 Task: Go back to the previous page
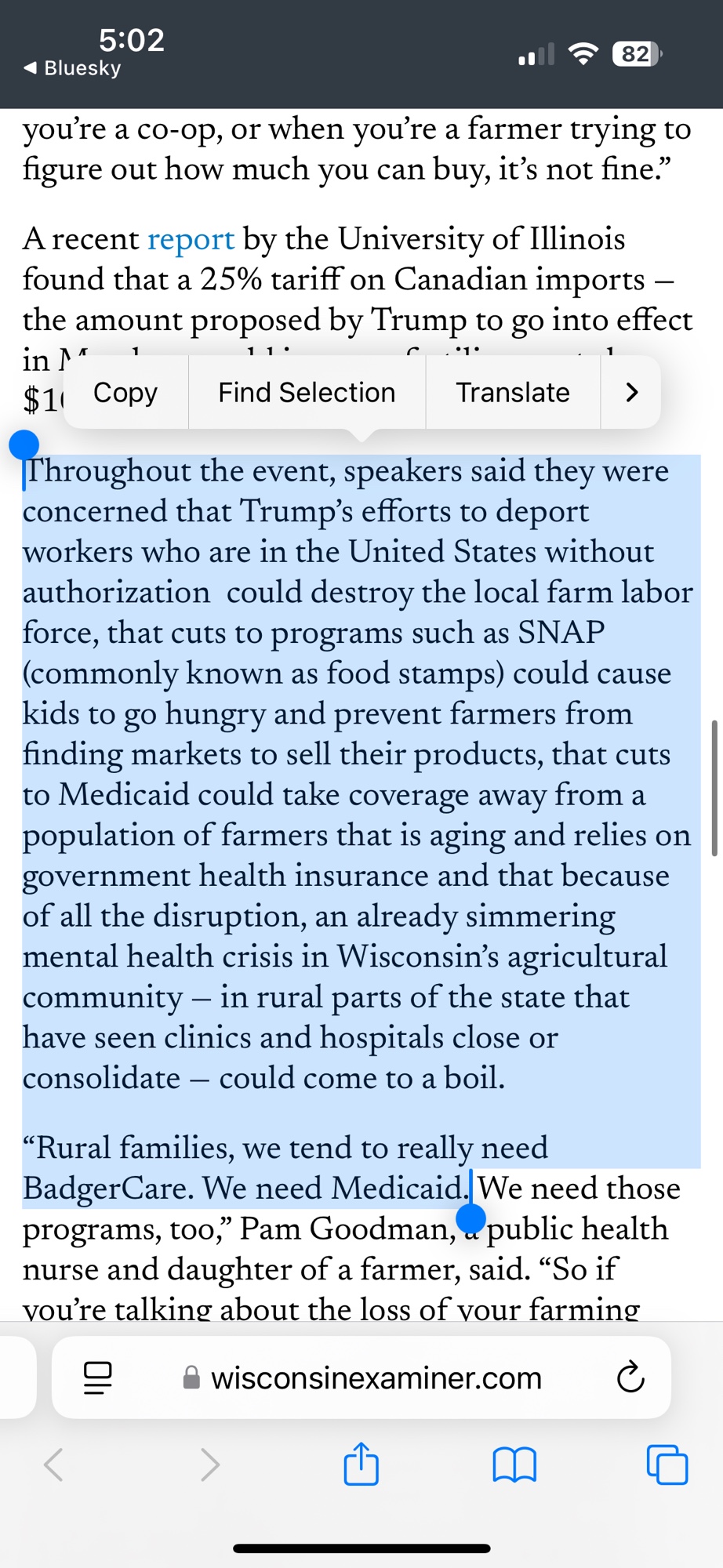(x=53, y=1464)
